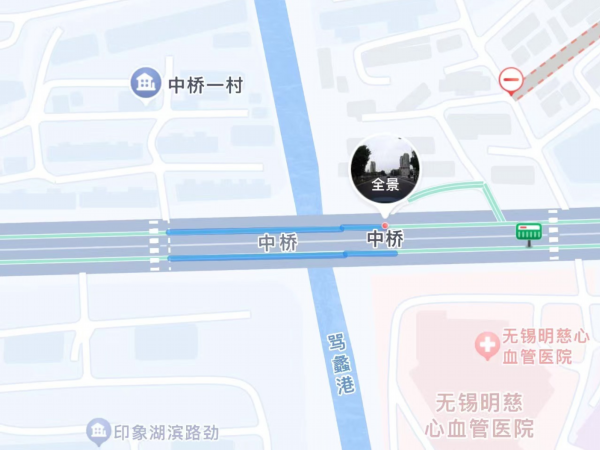
Task: Select the 中桥一村 residential marker
Action: (149, 84)
